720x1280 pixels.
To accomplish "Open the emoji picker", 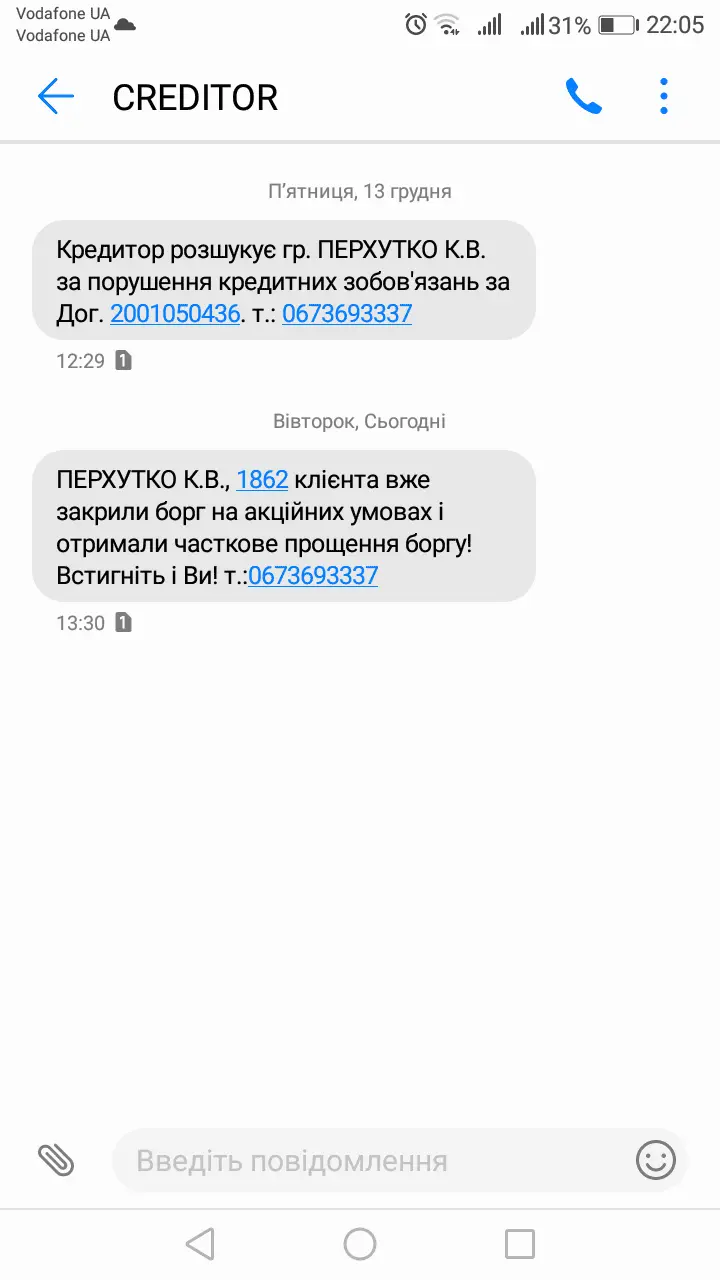I will point(656,1160).
